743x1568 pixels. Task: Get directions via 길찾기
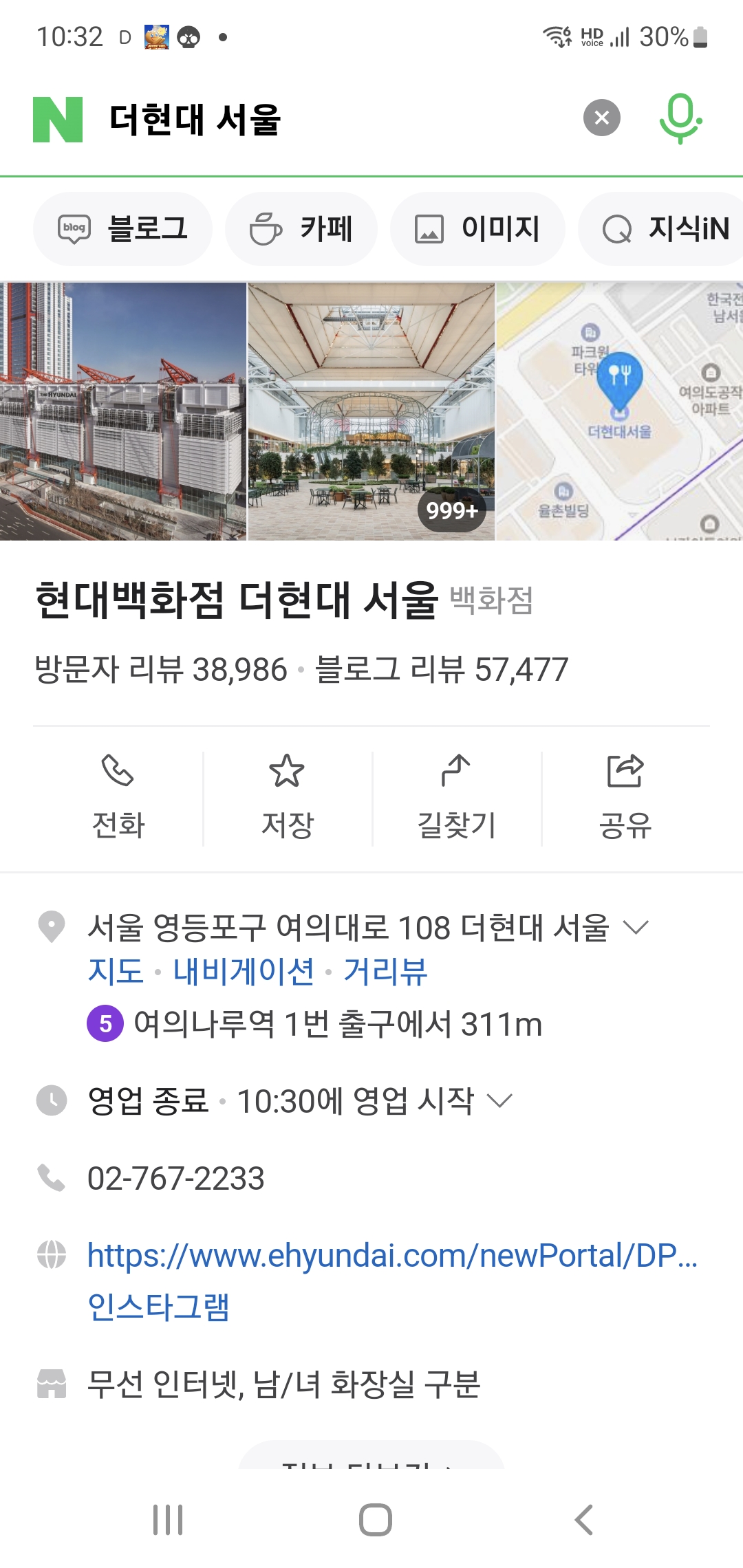click(456, 799)
